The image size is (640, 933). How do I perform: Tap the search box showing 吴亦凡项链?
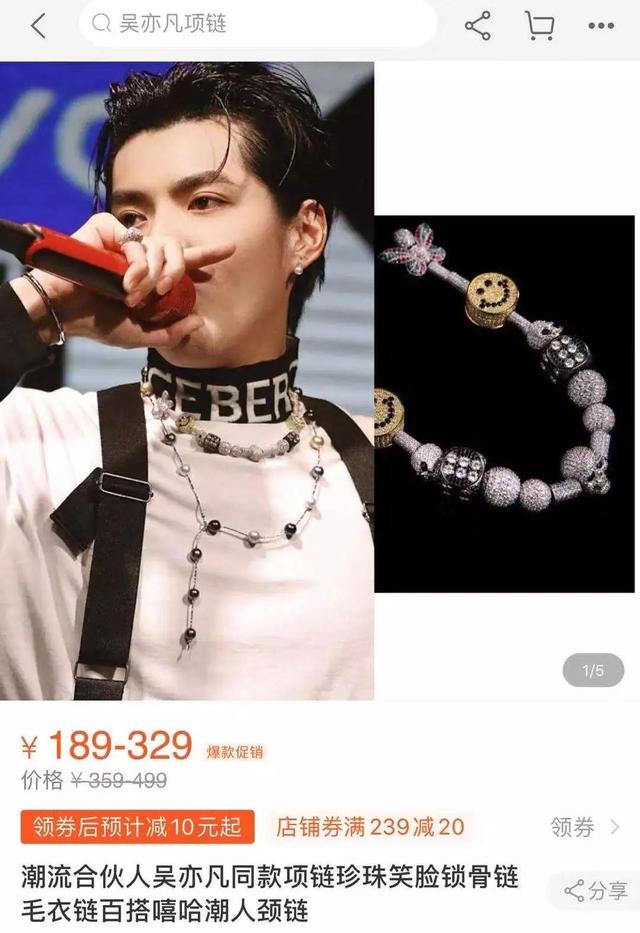point(258,24)
